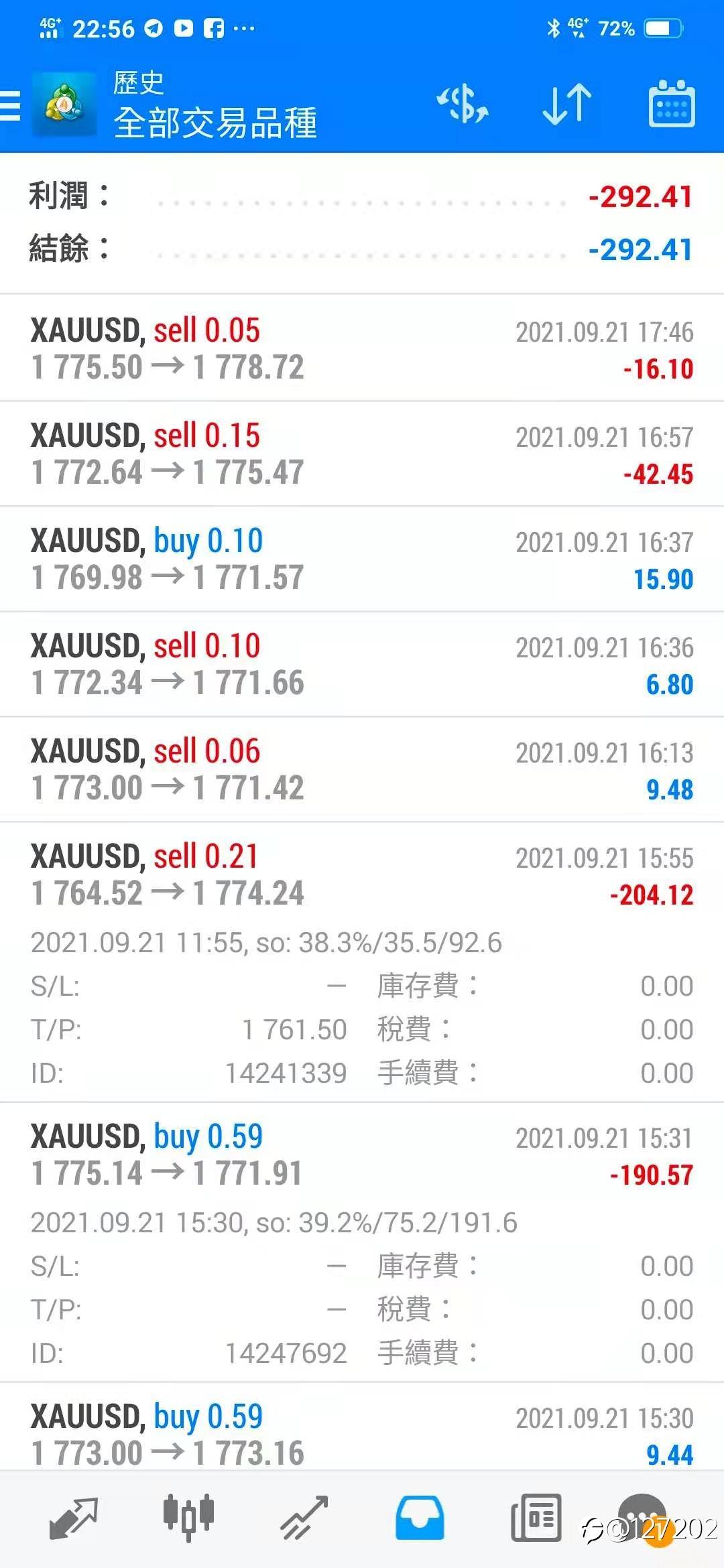Expand the sell 0.06 trade at 16:13
724x1568 pixels.
tap(362, 769)
